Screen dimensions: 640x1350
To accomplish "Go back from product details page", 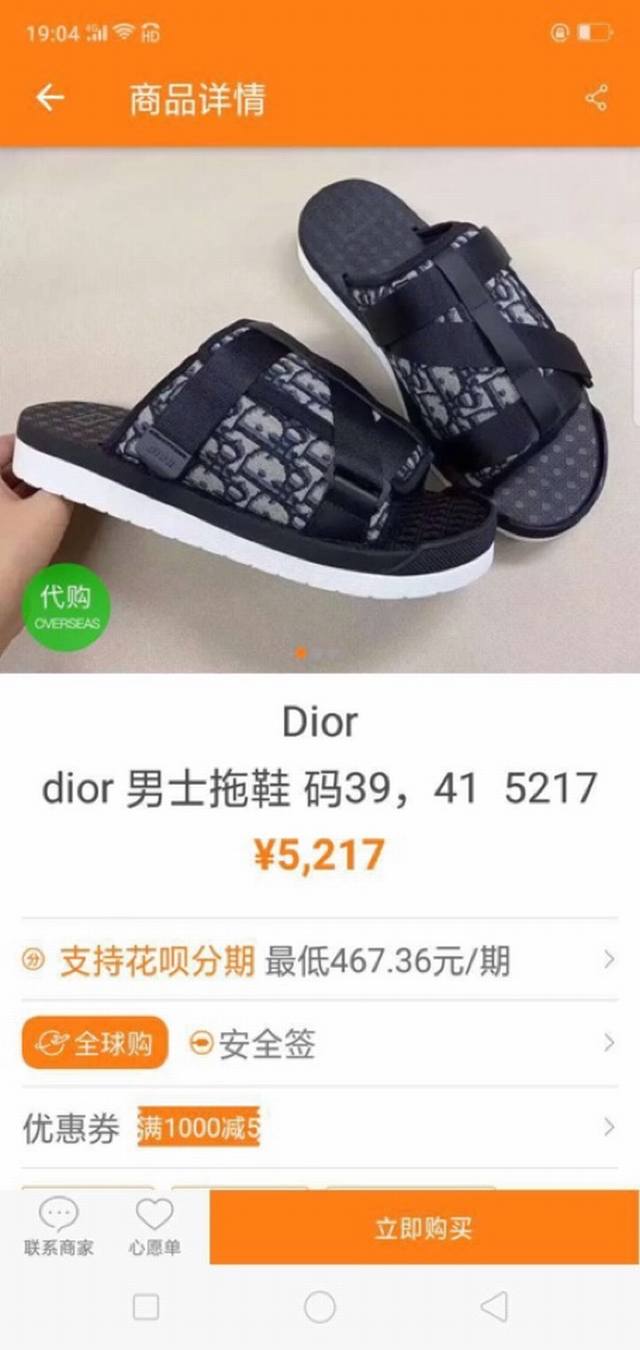I will pos(50,98).
